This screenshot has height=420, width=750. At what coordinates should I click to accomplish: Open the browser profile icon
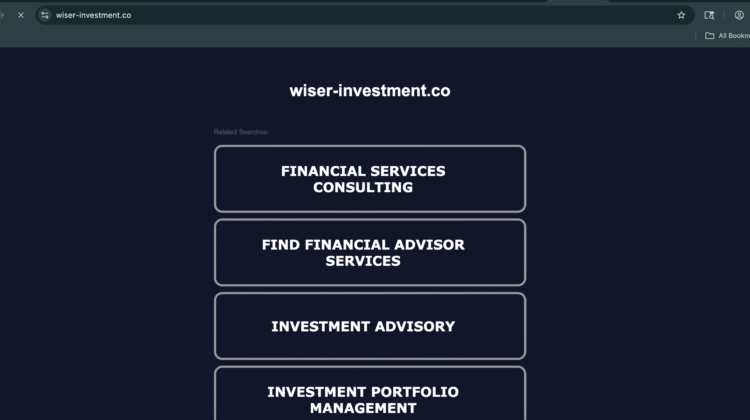pyautogui.click(x=739, y=15)
